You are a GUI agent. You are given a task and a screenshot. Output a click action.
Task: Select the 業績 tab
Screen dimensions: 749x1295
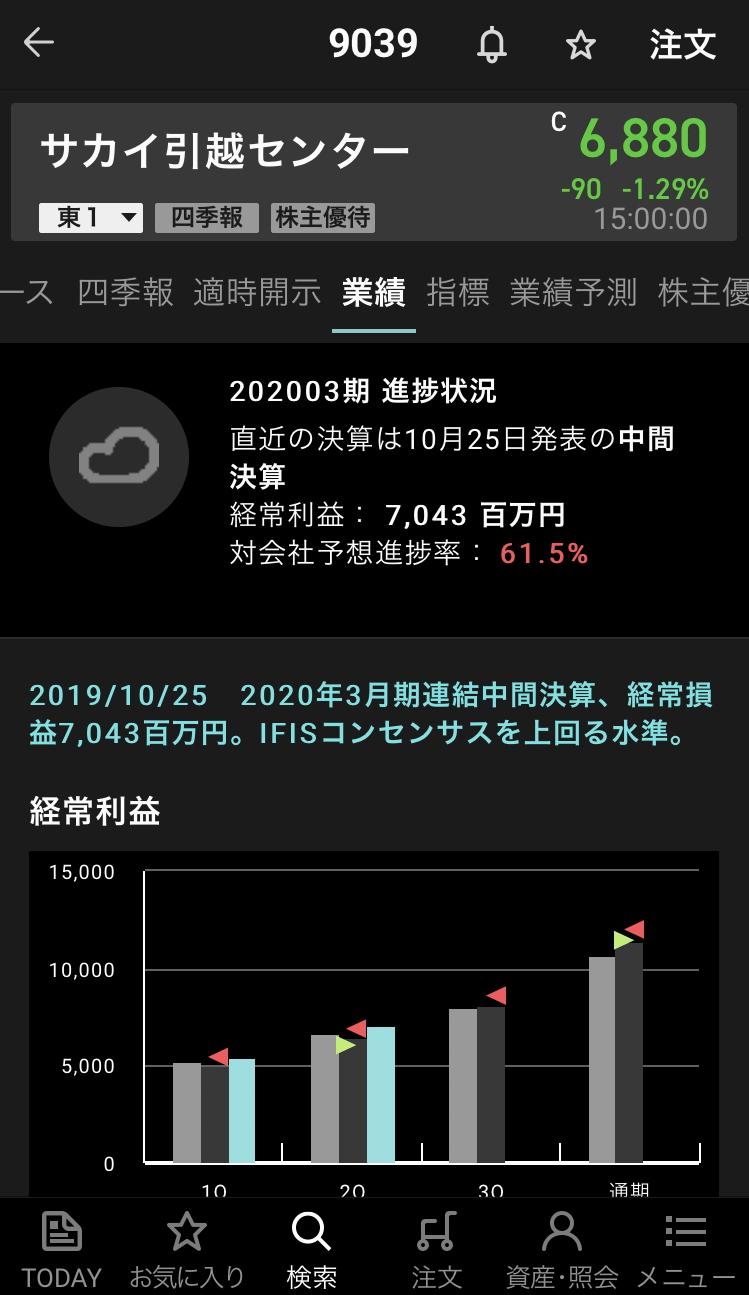pyautogui.click(x=373, y=292)
